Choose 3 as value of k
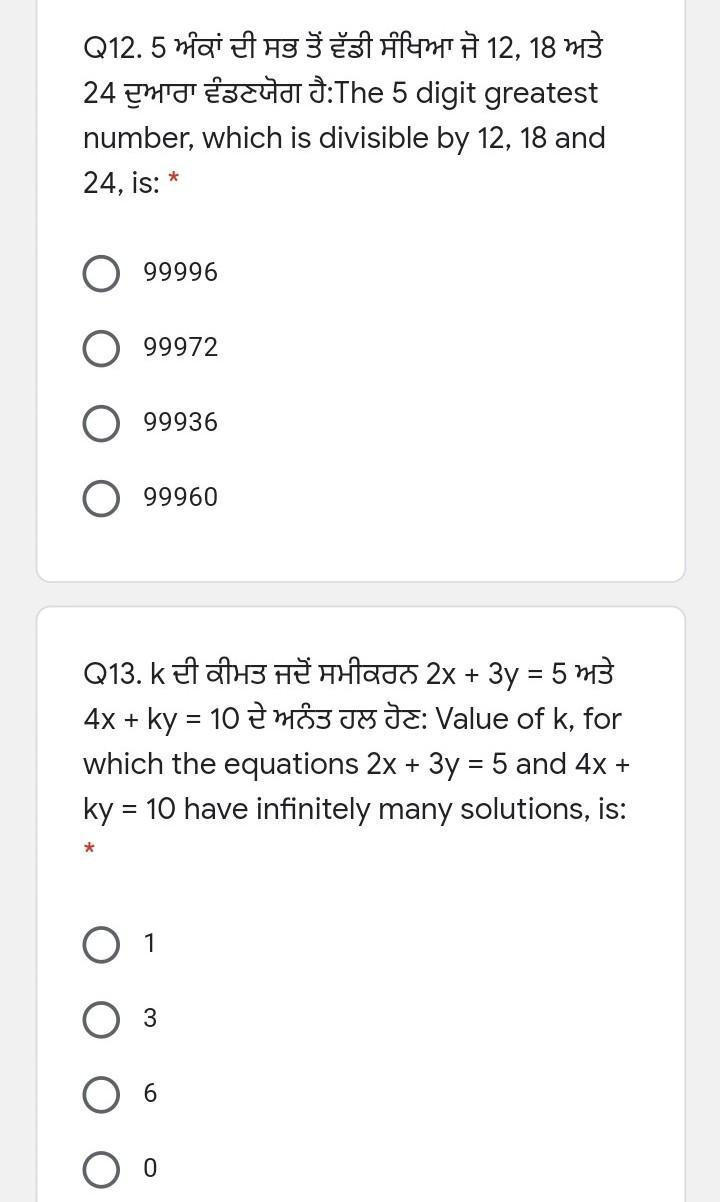Screen dimensions: 720x1202 point(101,1019)
